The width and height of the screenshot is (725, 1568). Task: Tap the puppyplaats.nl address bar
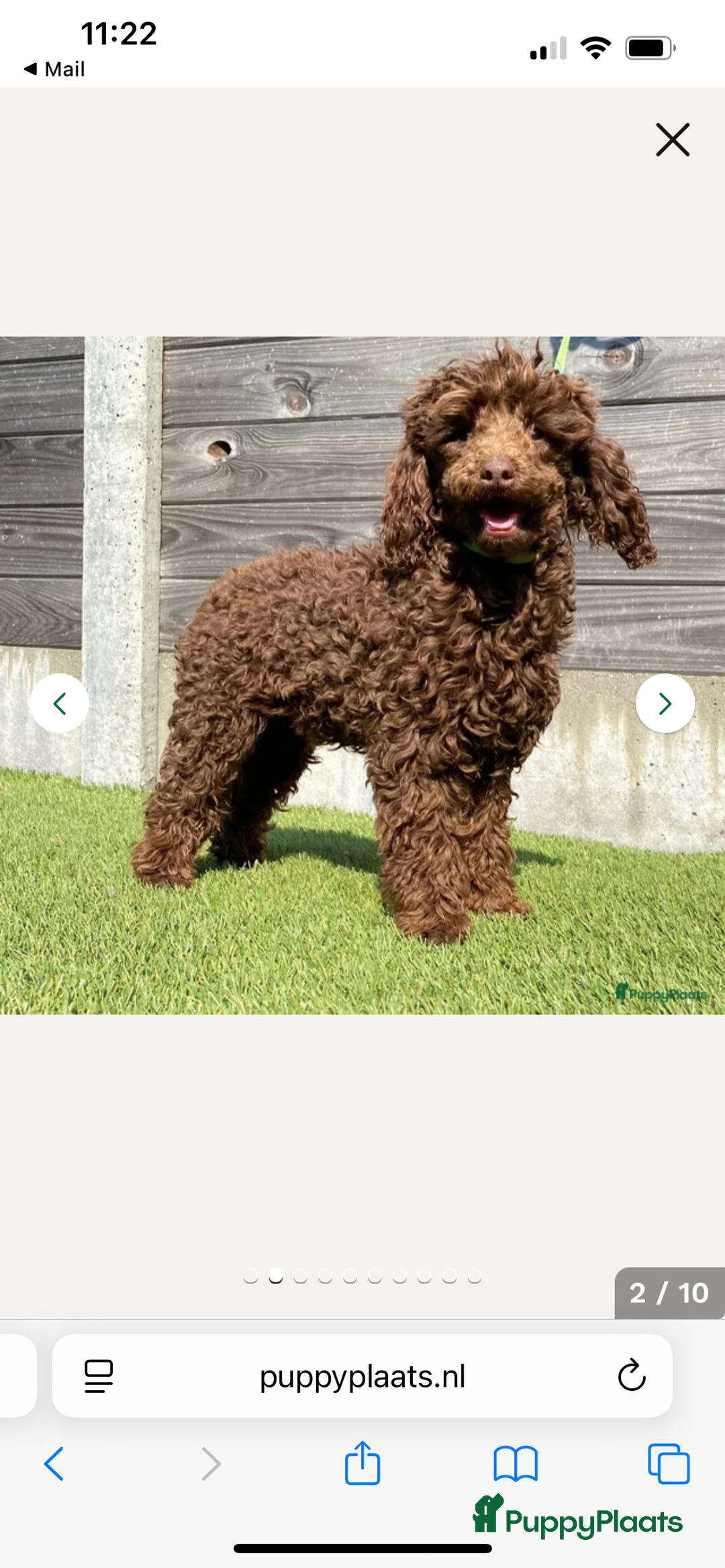(x=362, y=1375)
